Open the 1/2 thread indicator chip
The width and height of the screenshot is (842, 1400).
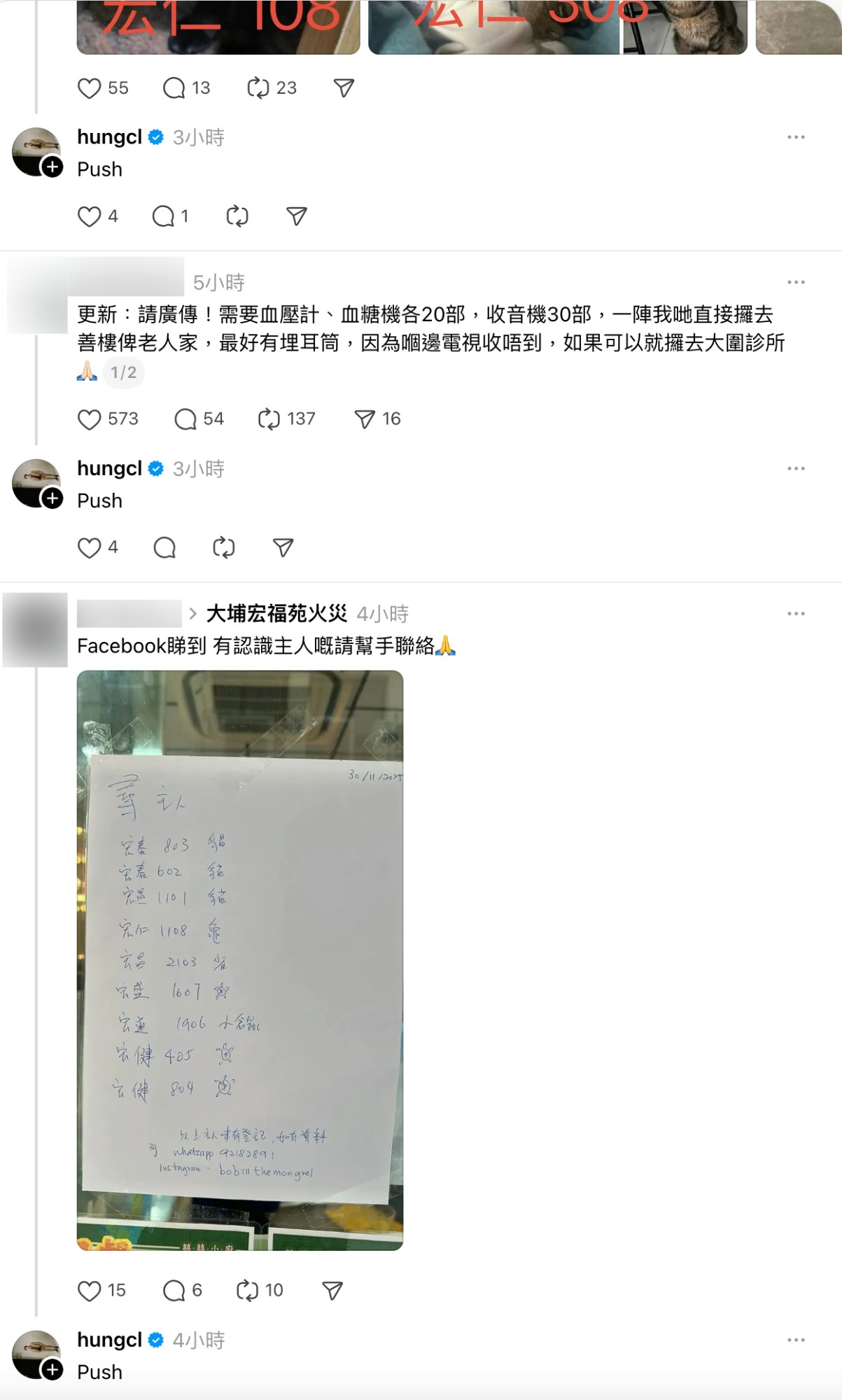click(123, 372)
